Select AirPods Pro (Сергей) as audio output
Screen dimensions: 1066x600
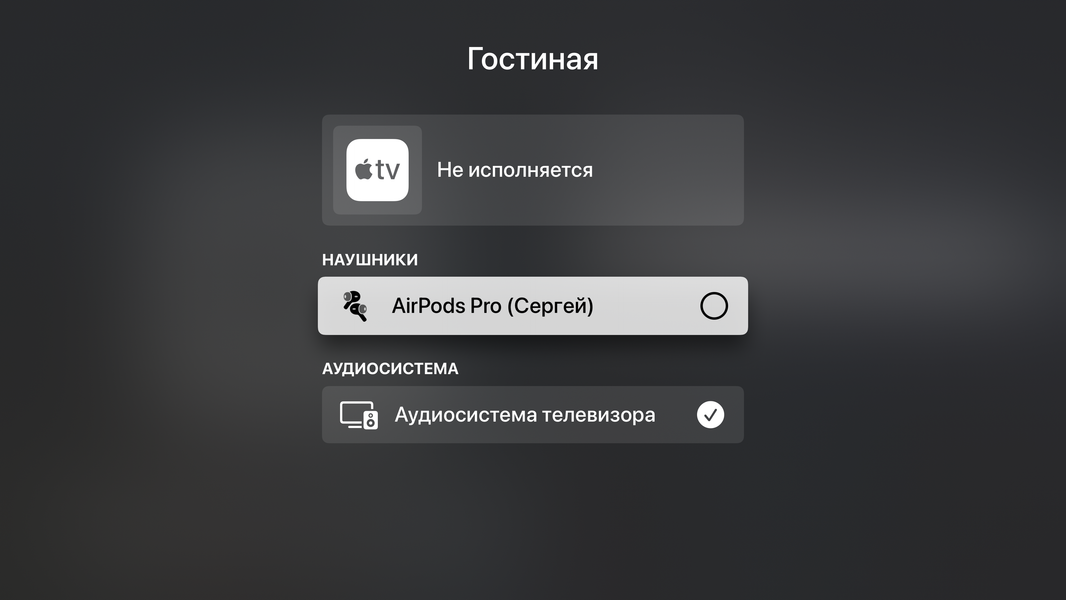tap(532, 306)
